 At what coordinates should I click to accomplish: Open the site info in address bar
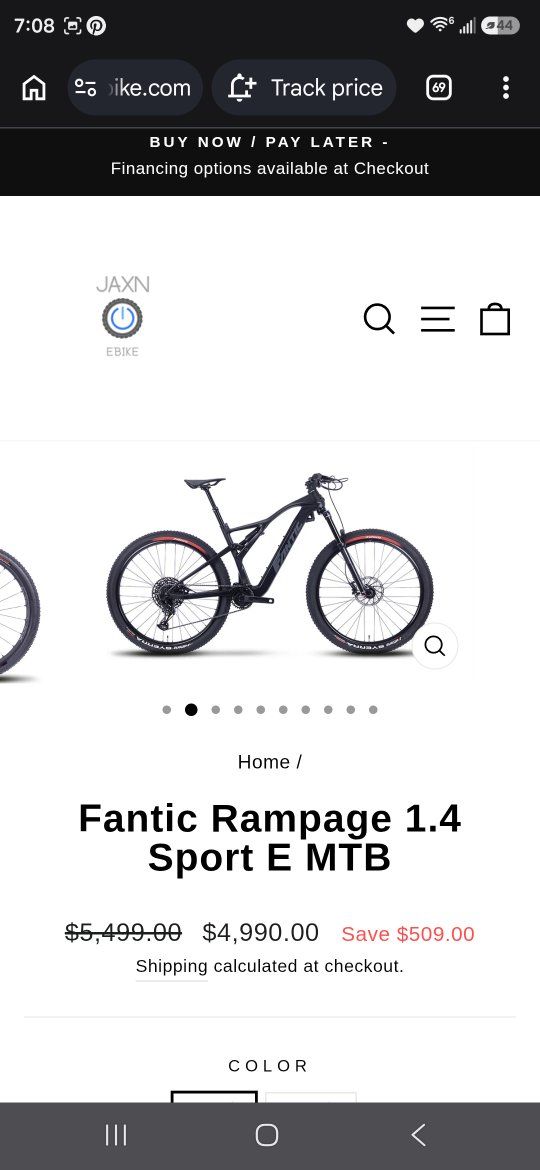point(86,88)
